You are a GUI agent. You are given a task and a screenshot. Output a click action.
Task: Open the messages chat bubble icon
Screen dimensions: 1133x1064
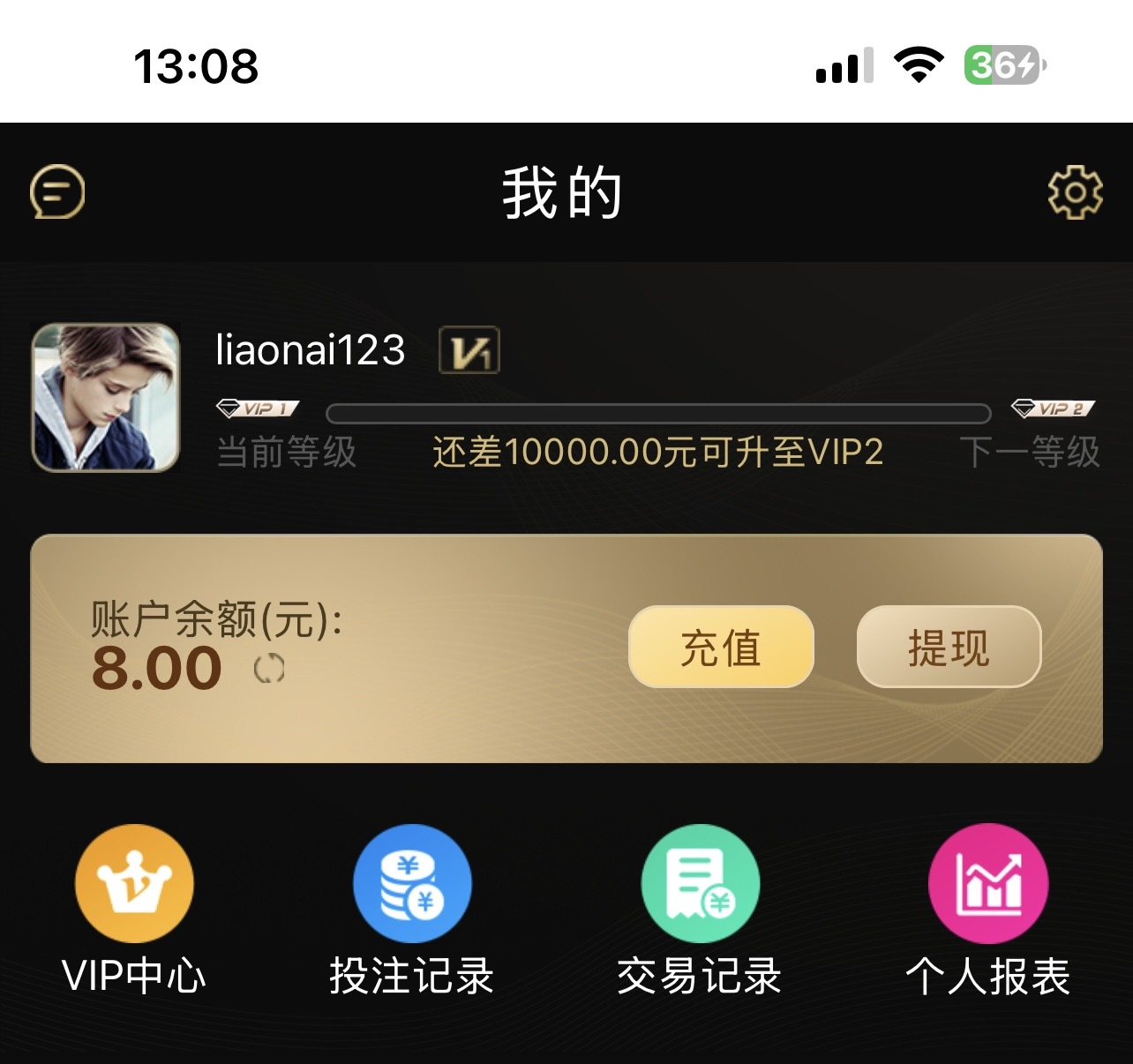click(x=58, y=191)
